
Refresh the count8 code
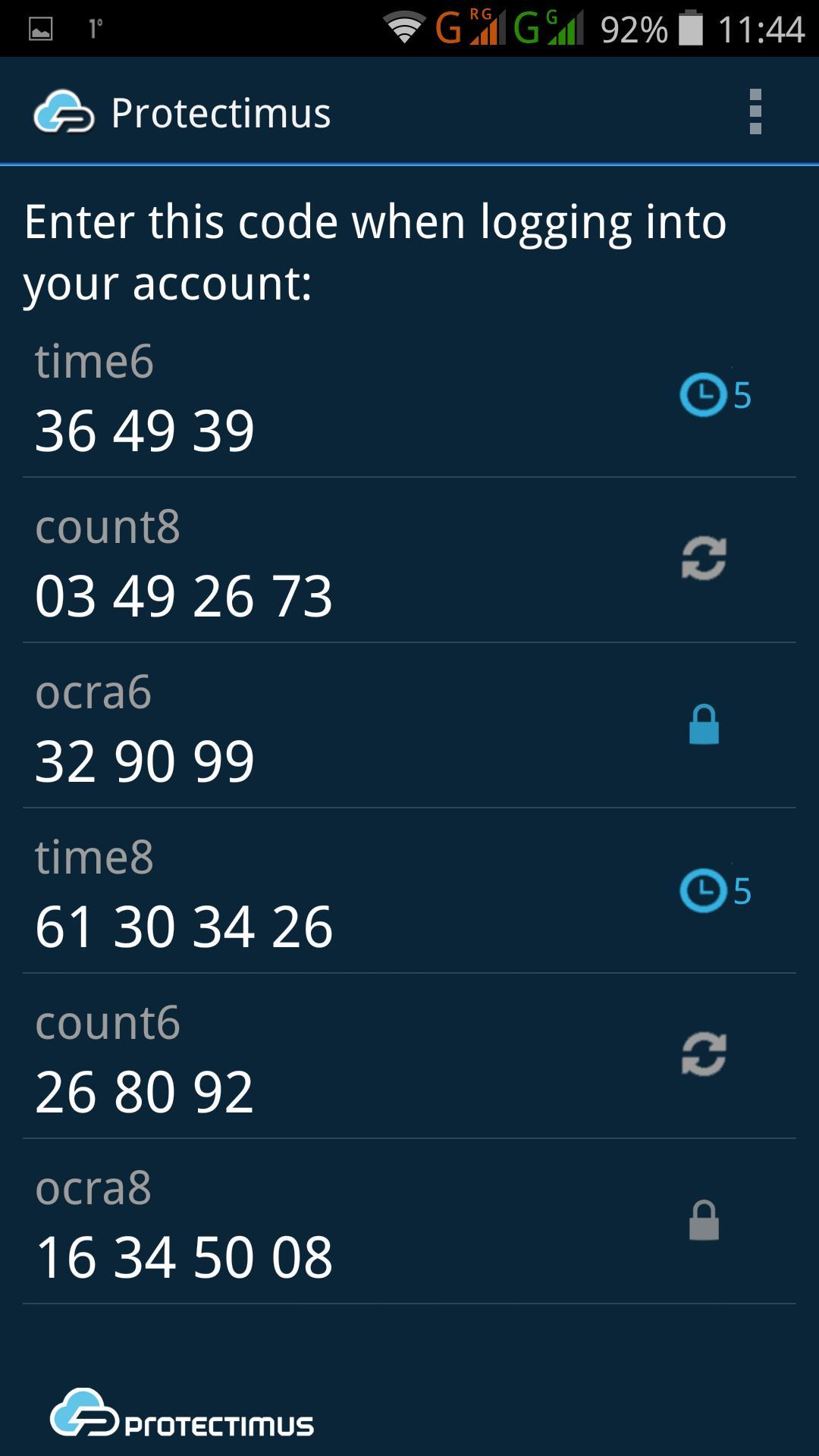pyautogui.click(x=704, y=559)
